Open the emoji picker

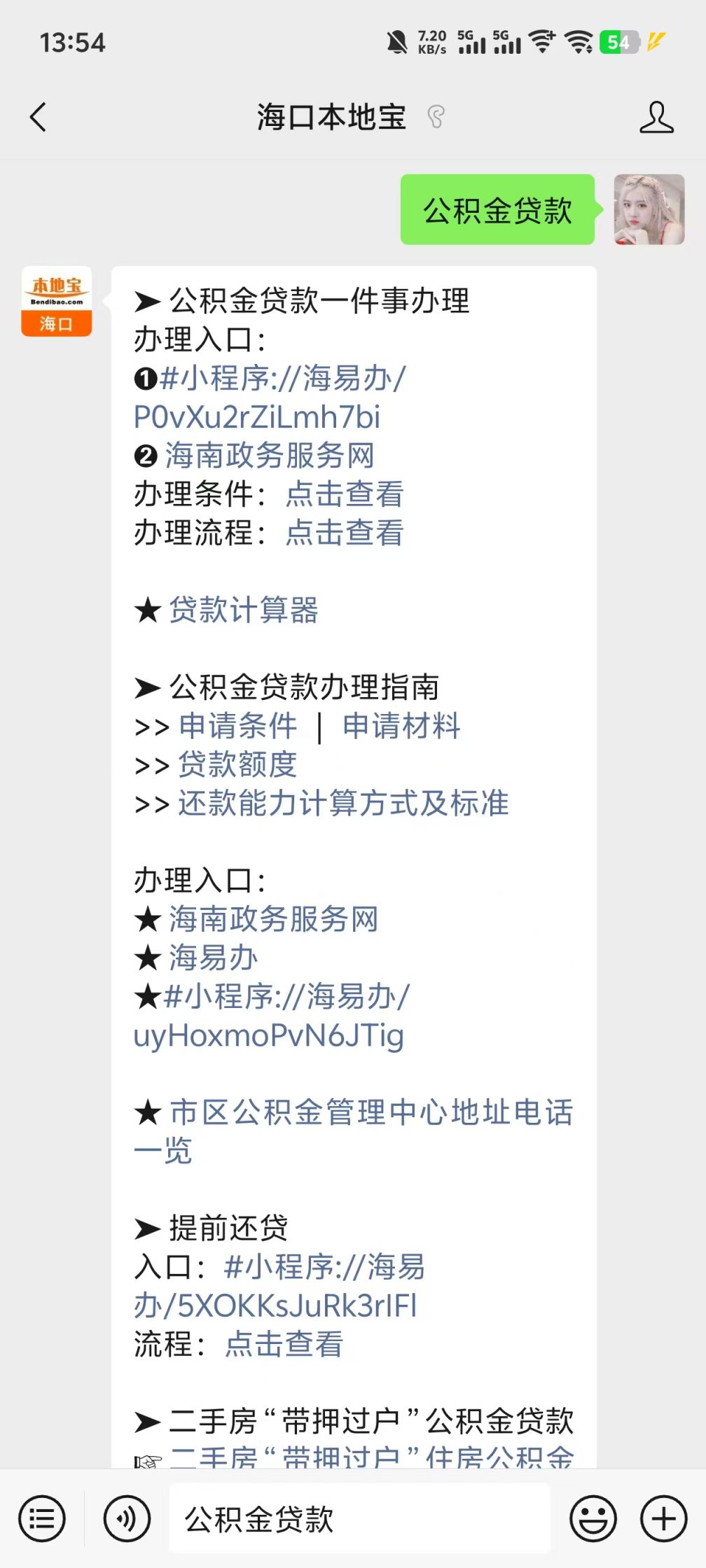(x=593, y=1518)
